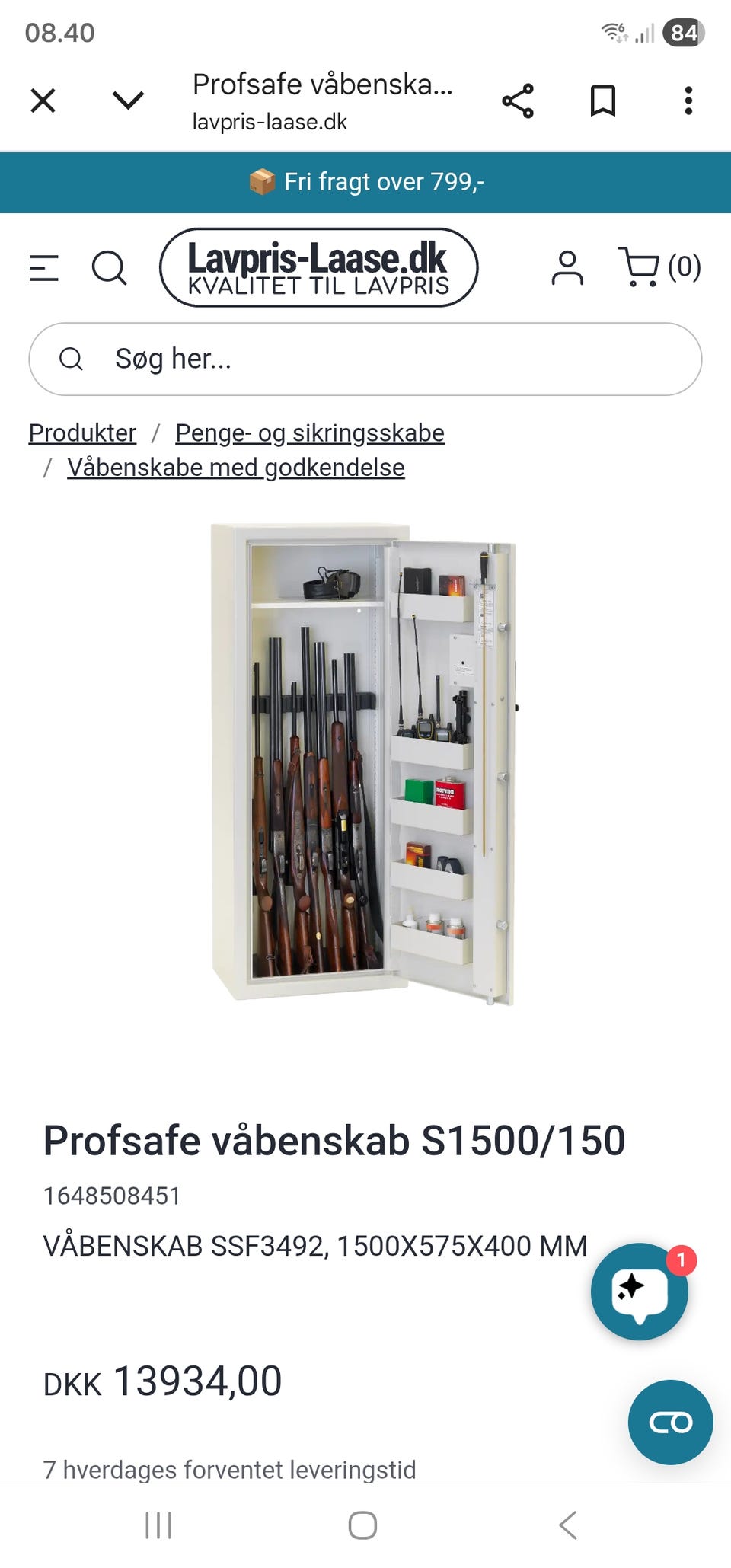Open the Penge- og sikringsskabe category link
Screen dimensions: 731x1568
tap(309, 433)
